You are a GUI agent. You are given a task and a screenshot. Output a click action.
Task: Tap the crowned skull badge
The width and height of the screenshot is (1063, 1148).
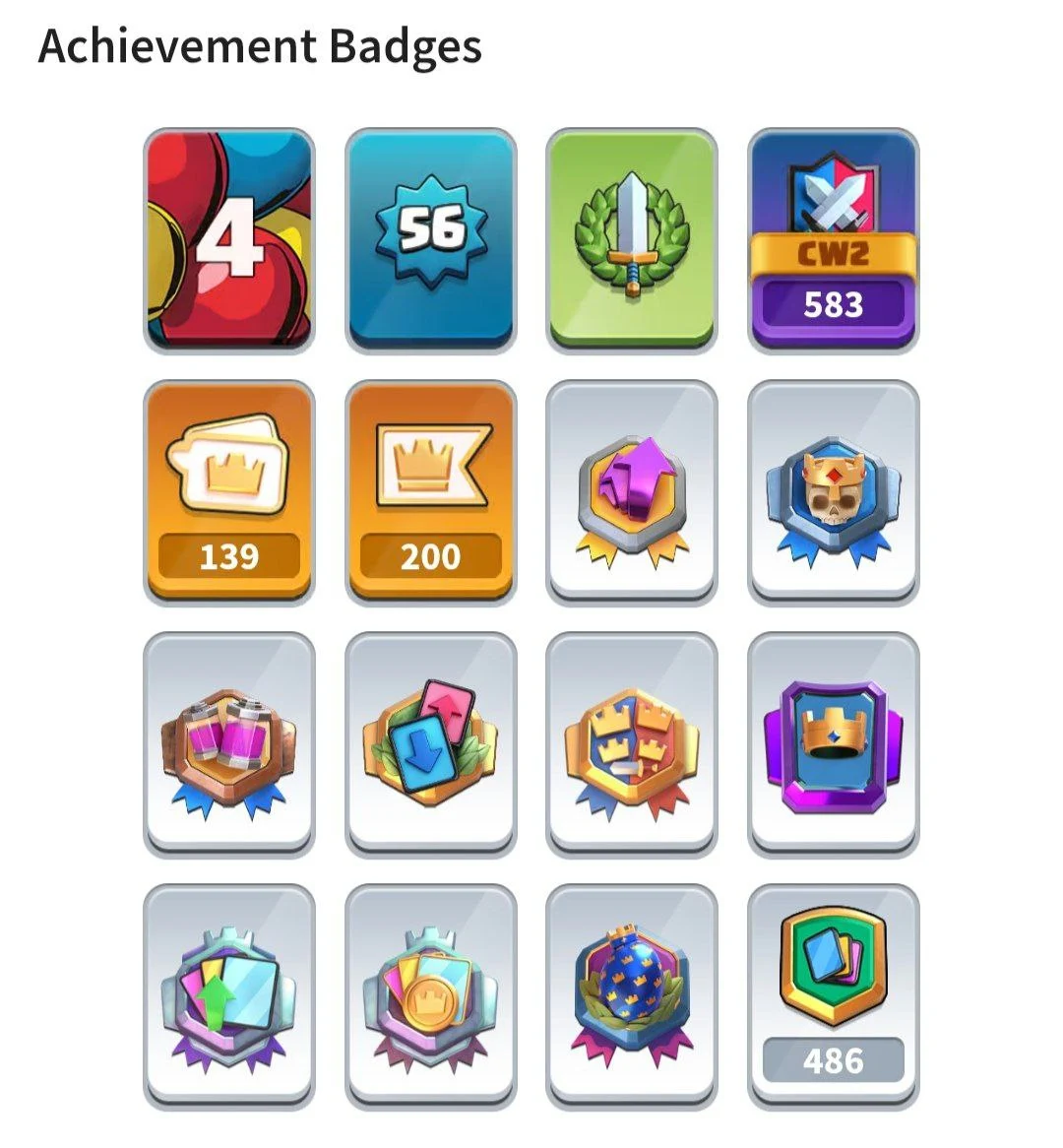pos(833,492)
